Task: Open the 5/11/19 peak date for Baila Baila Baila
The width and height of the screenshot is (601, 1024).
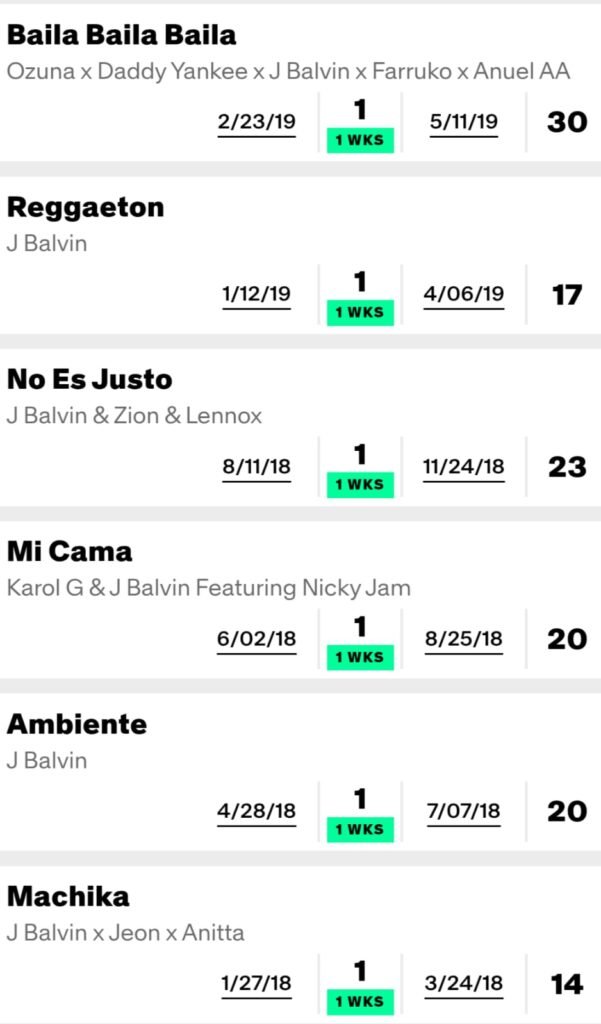Action: (x=463, y=123)
